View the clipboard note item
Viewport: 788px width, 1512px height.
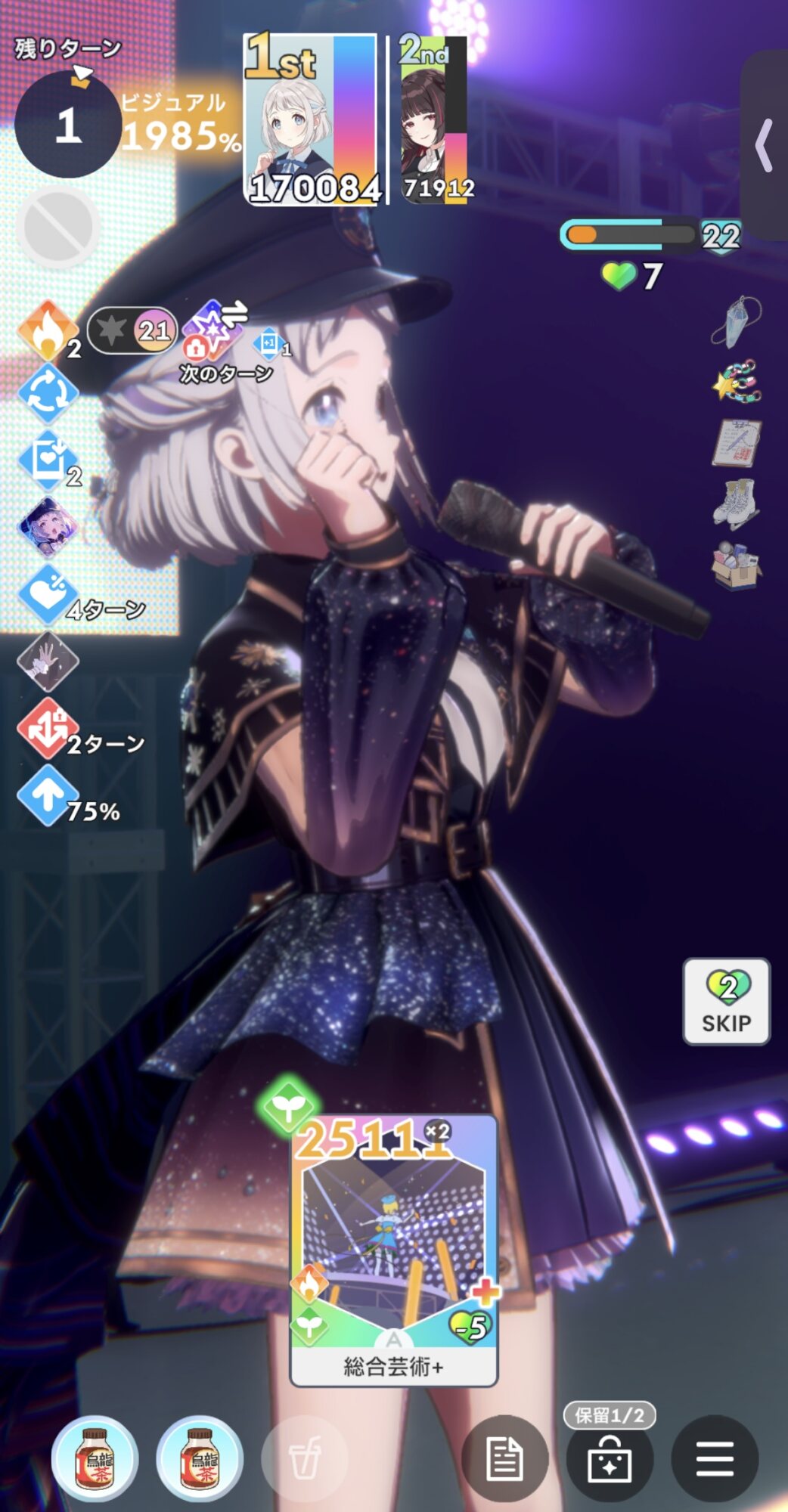point(736,442)
